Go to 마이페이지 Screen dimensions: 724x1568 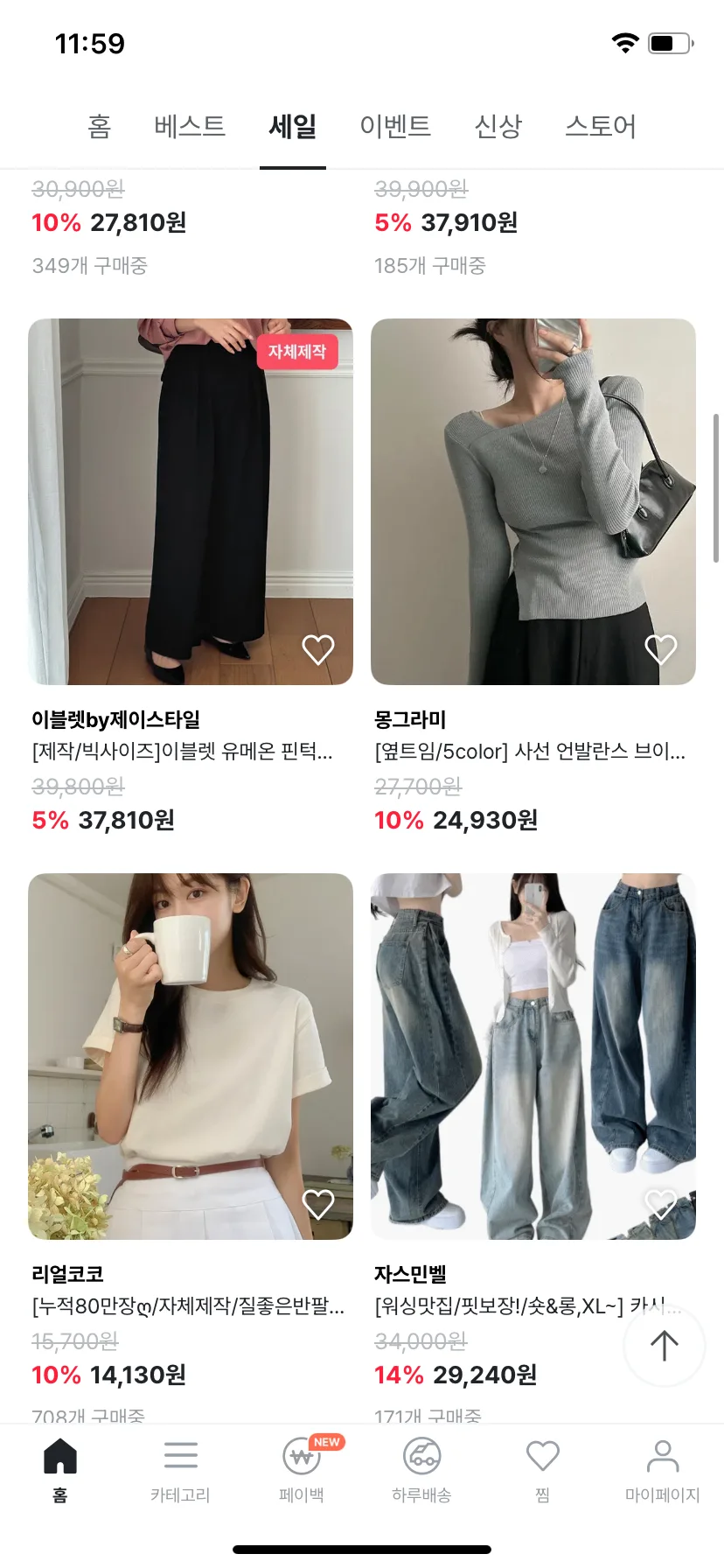coord(662,1471)
